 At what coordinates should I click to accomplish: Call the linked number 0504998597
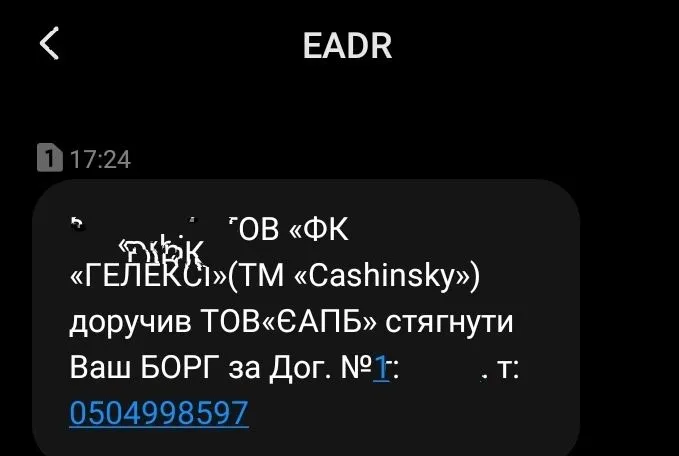point(158,413)
